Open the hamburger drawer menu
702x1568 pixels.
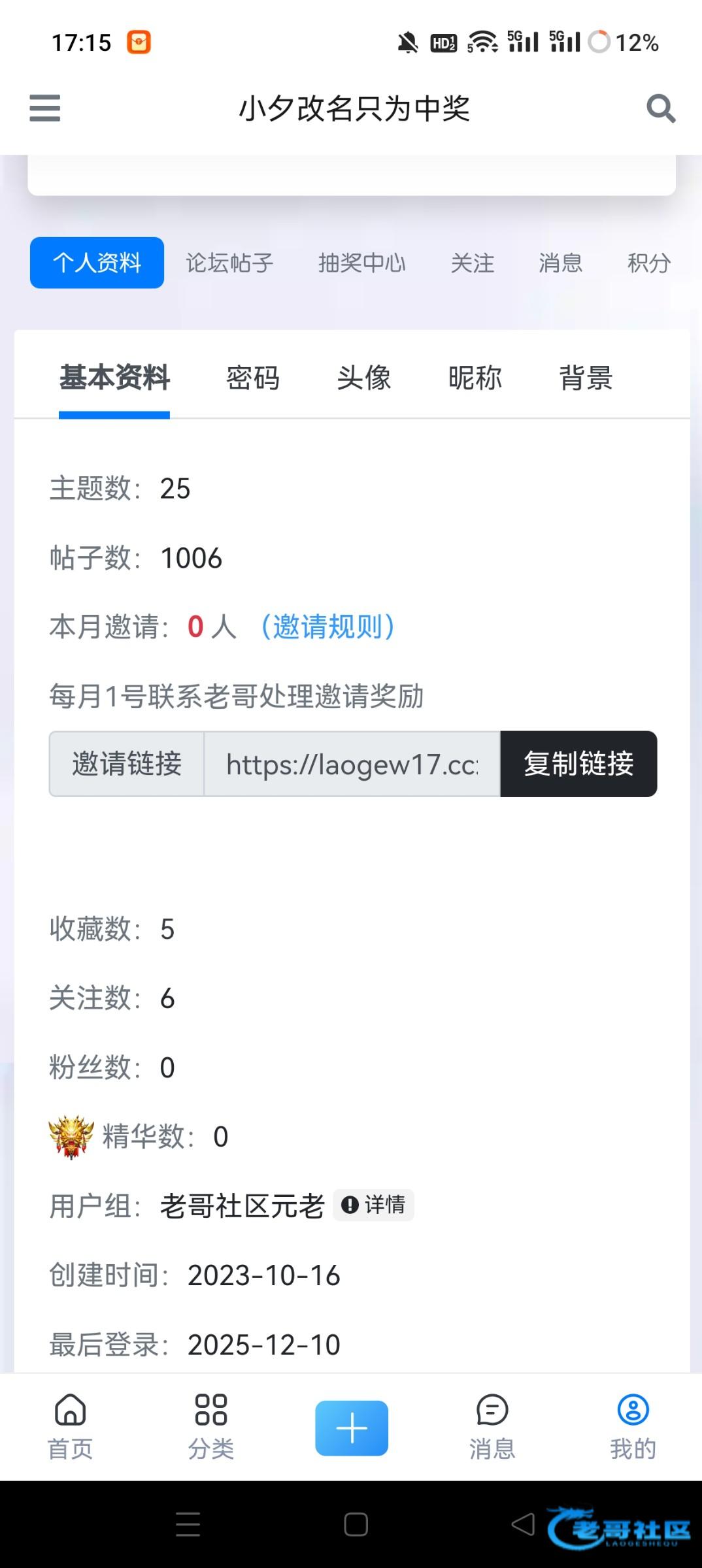click(x=45, y=108)
